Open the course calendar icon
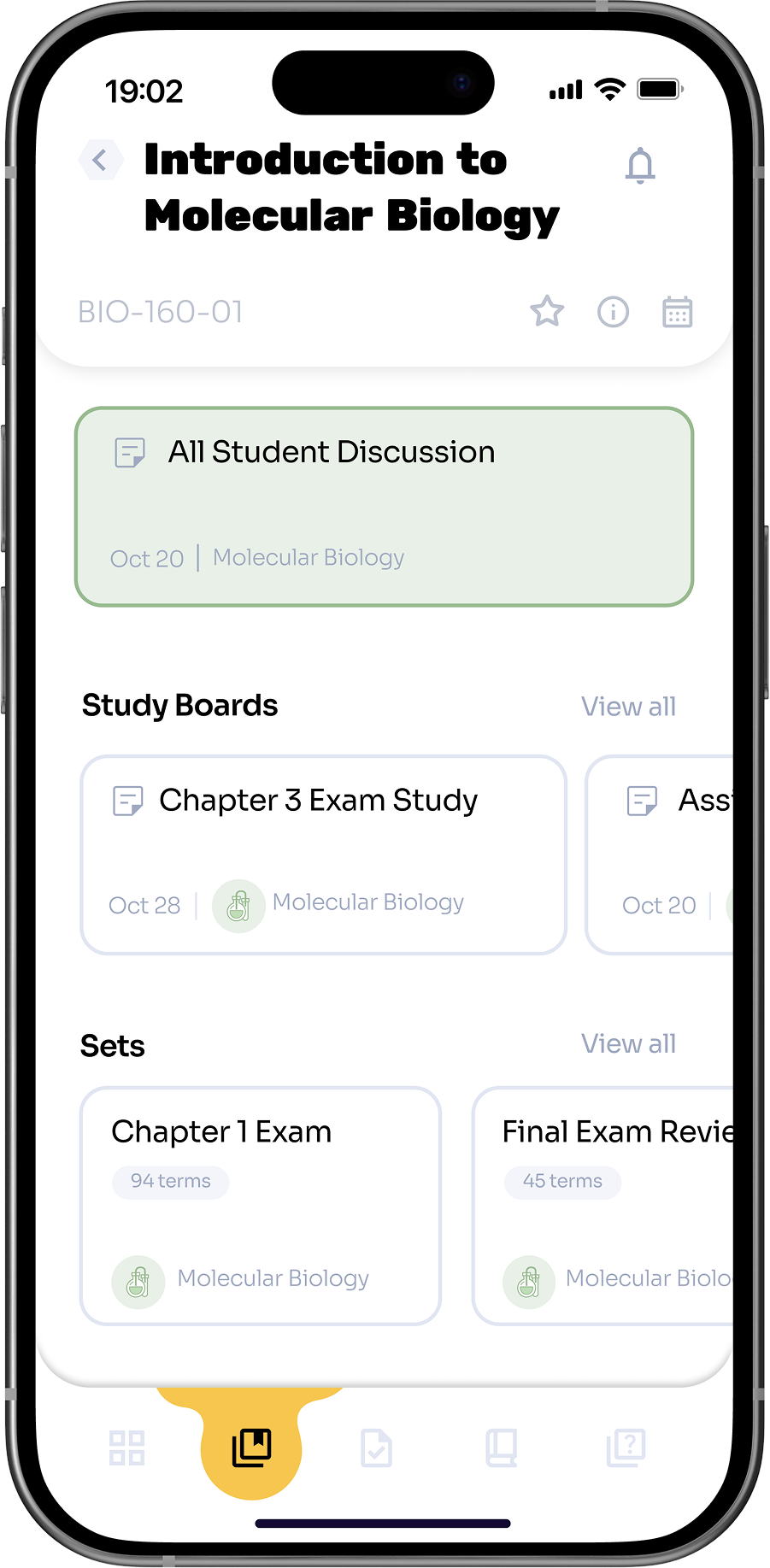This screenshot has height=1568, width=770. [677, 312]
